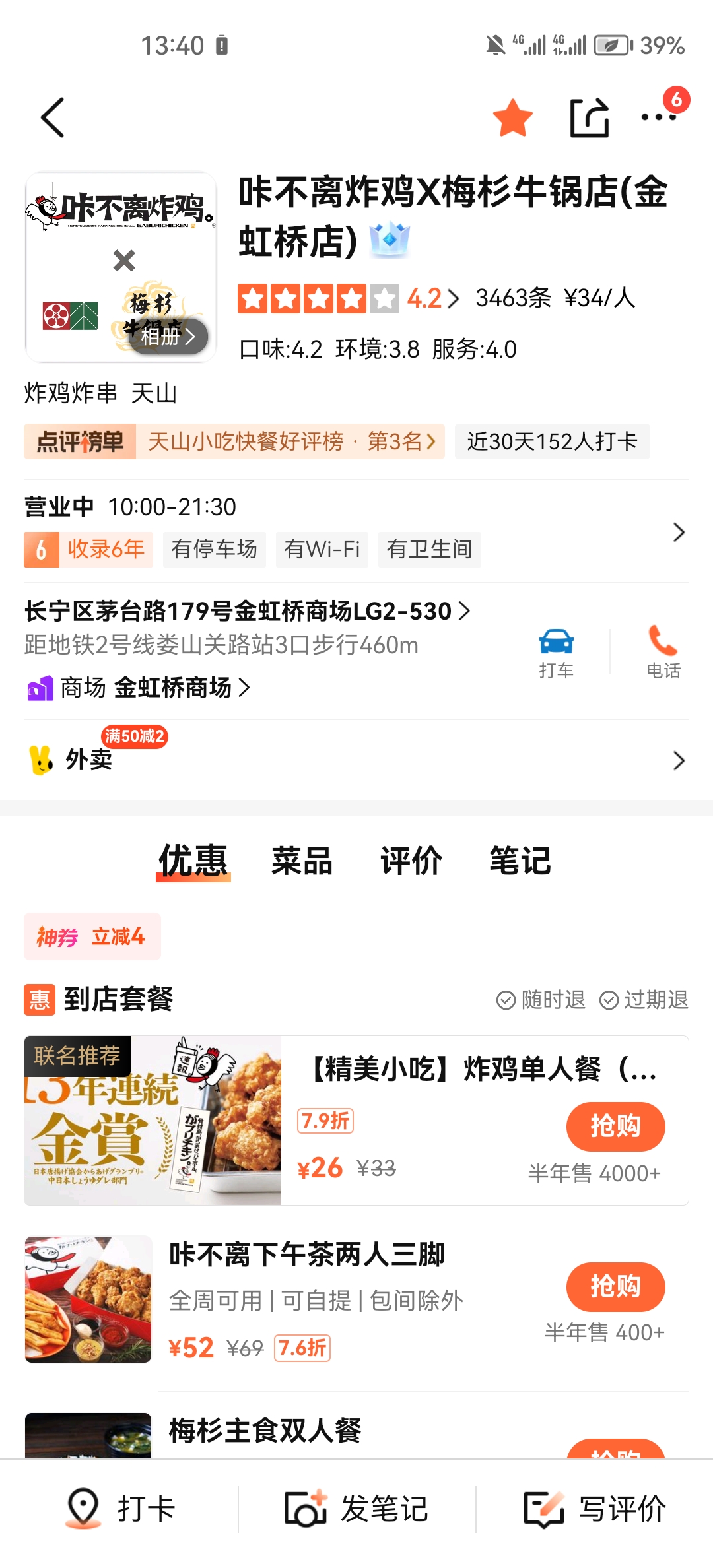Go back to the previous page
Viewport: 713px width, 1568px height.
pyautogui.click(x=53, y=118)
